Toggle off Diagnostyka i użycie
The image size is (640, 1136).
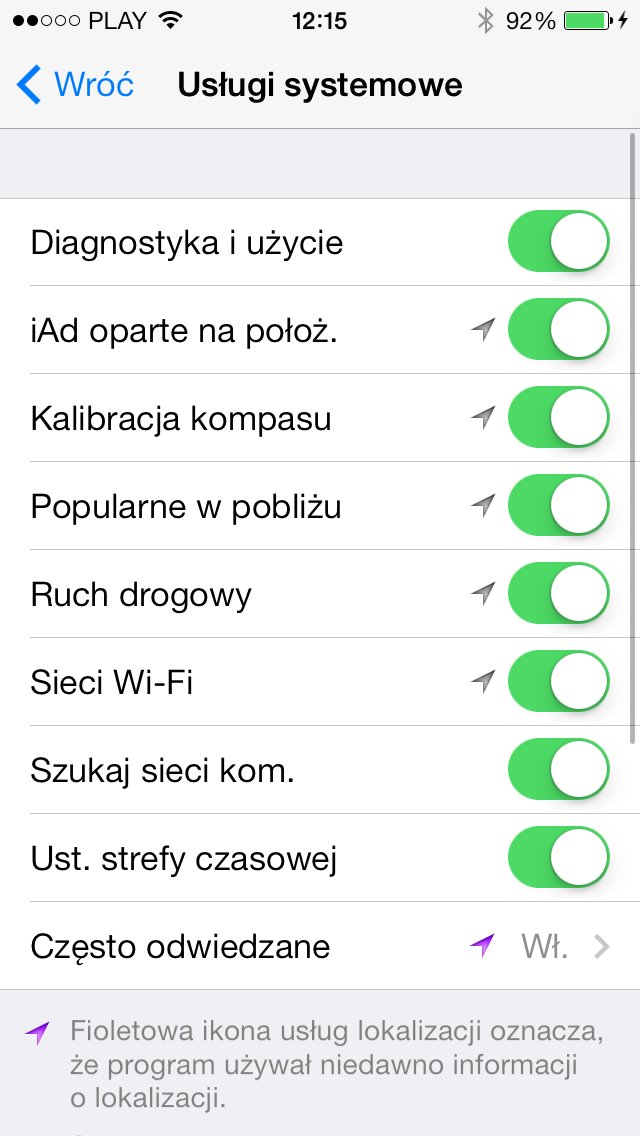558,242
